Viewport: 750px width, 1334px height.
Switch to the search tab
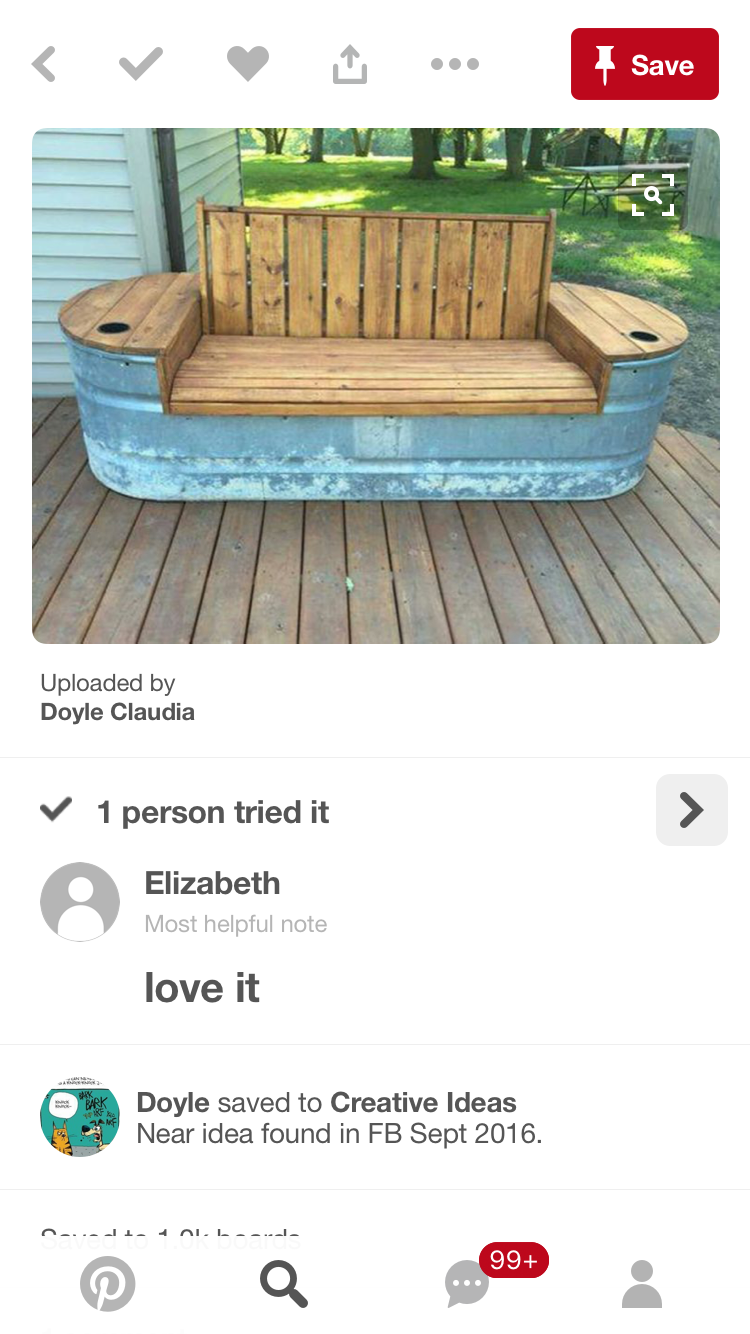[284, 1283]
